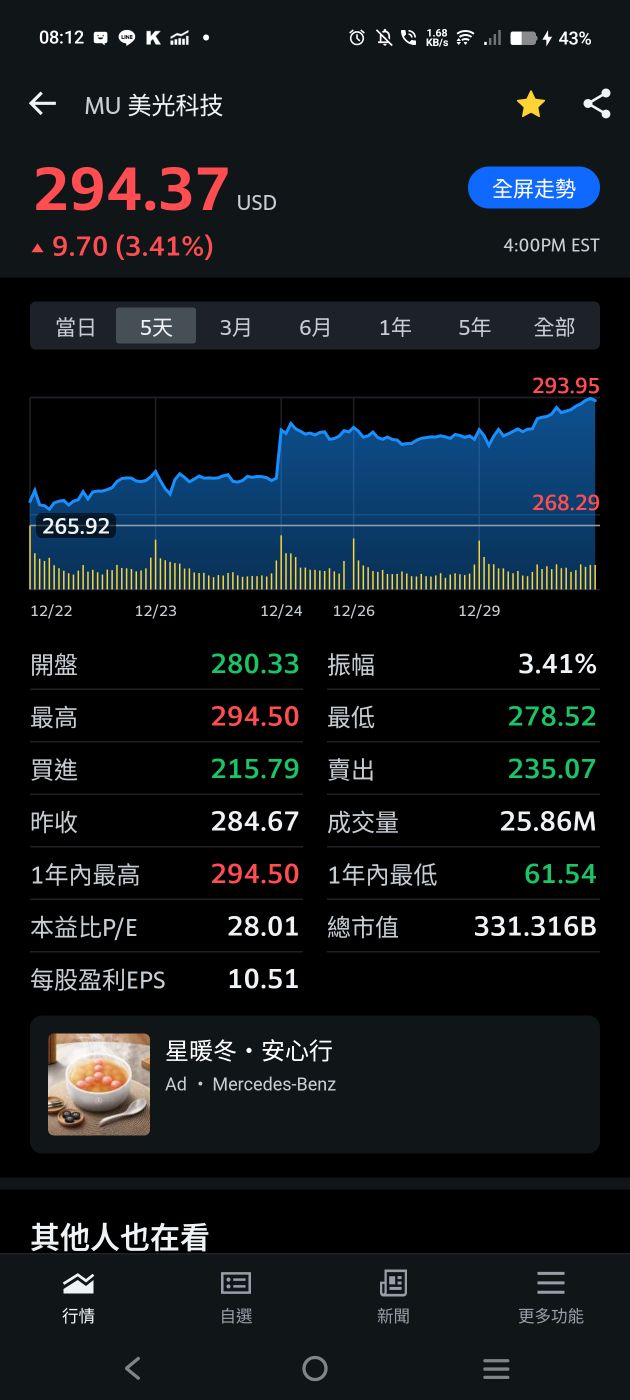Go back from the MU stock page

pyautogui.click(x=42, y=104)
